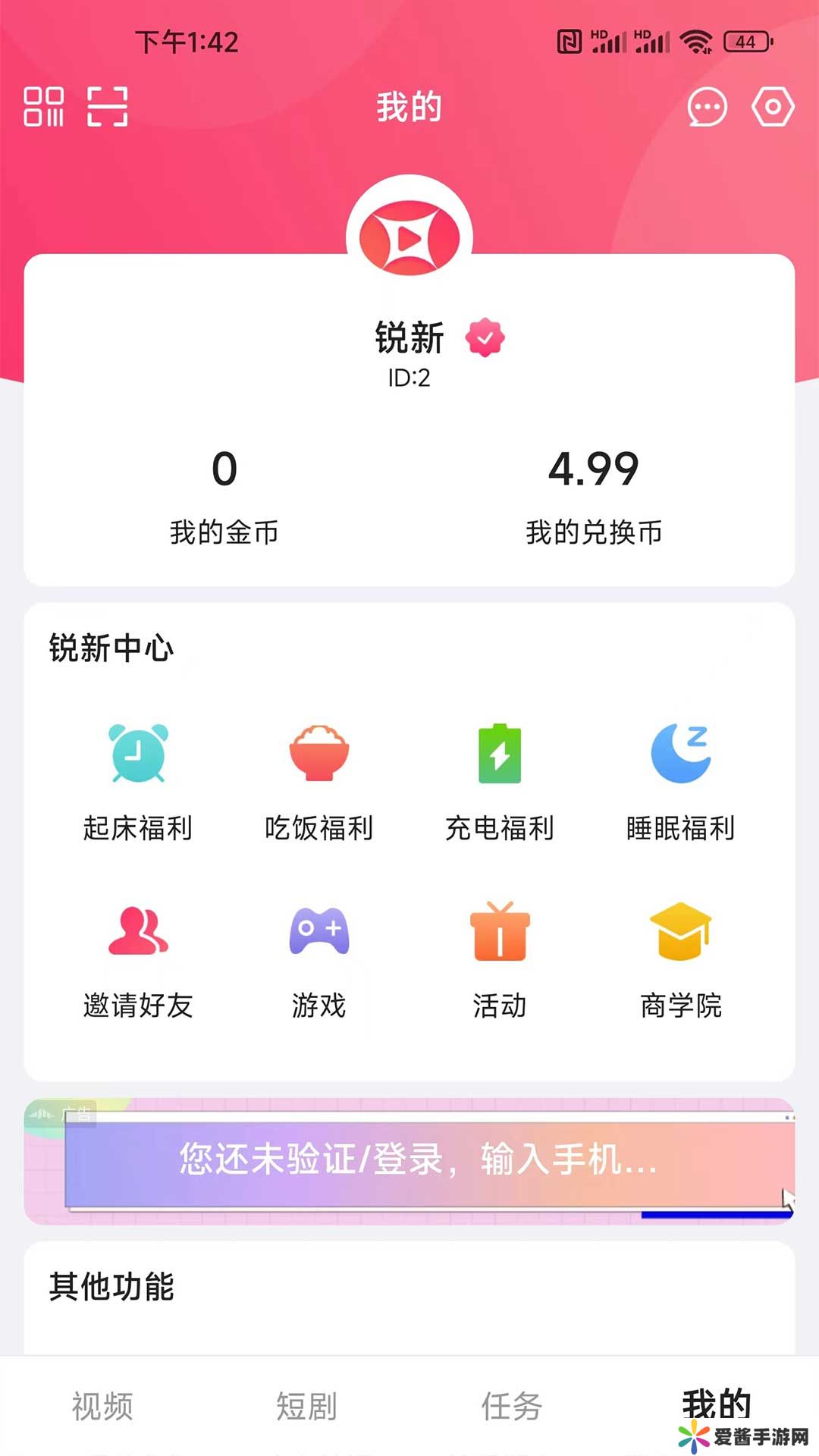819x1456 pixels.
Task: Tap the profile avatar
Action: click(409, 237)
